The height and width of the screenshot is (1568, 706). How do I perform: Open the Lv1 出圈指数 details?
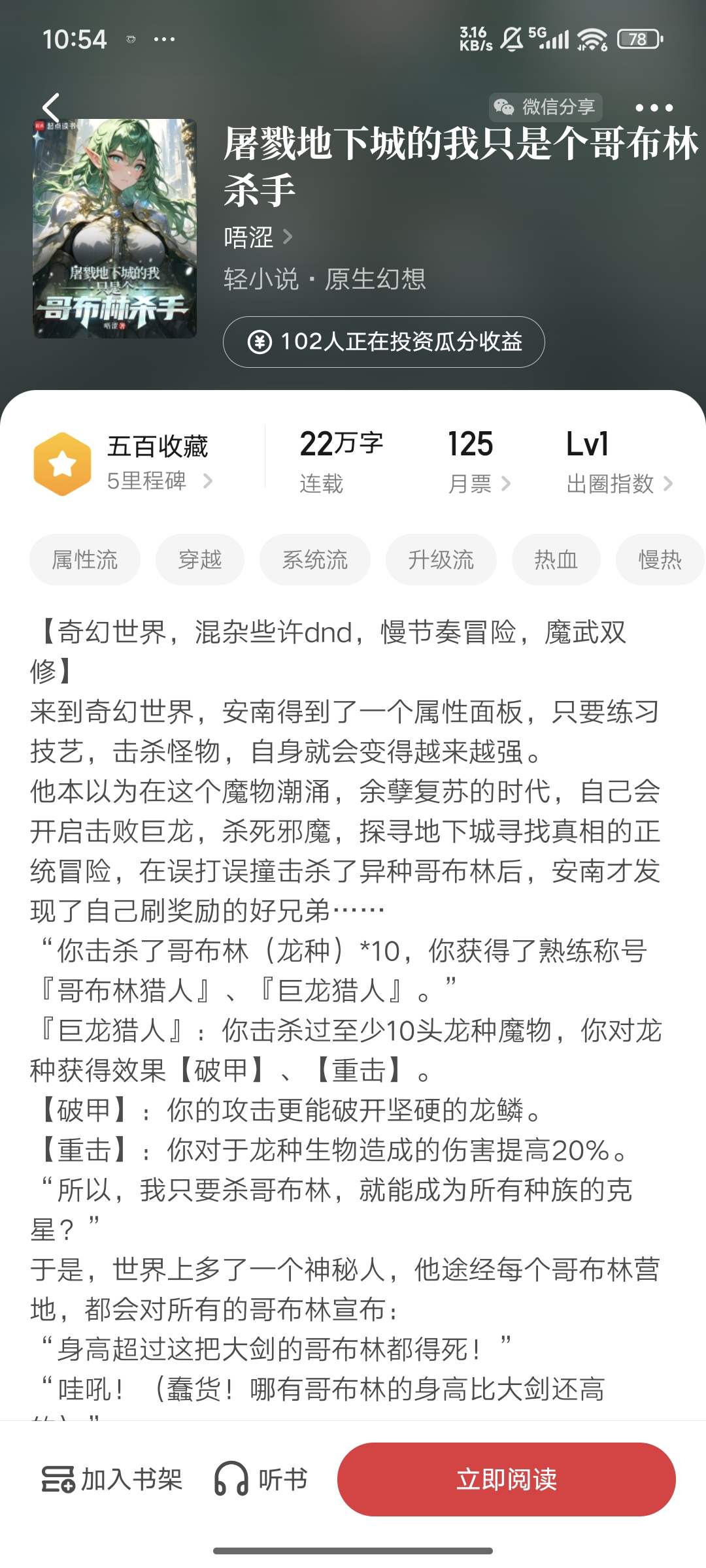(618, 462)
